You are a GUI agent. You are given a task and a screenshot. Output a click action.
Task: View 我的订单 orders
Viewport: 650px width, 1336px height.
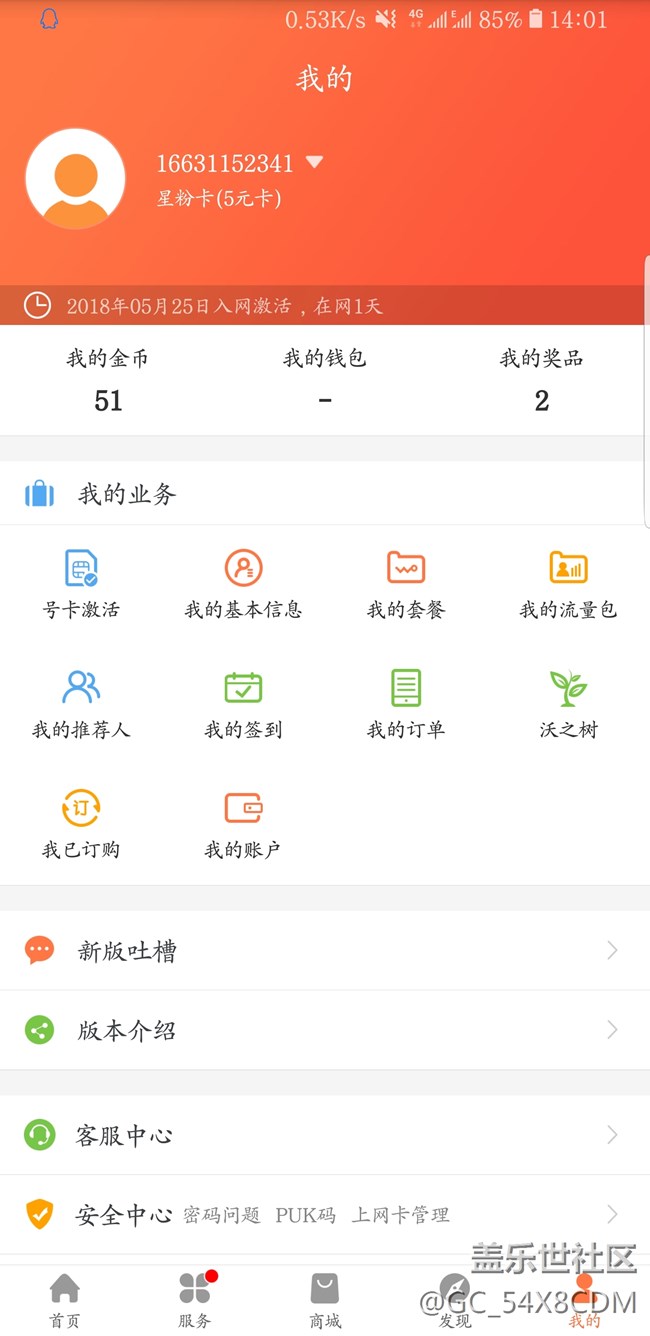[x=406, y=703]
